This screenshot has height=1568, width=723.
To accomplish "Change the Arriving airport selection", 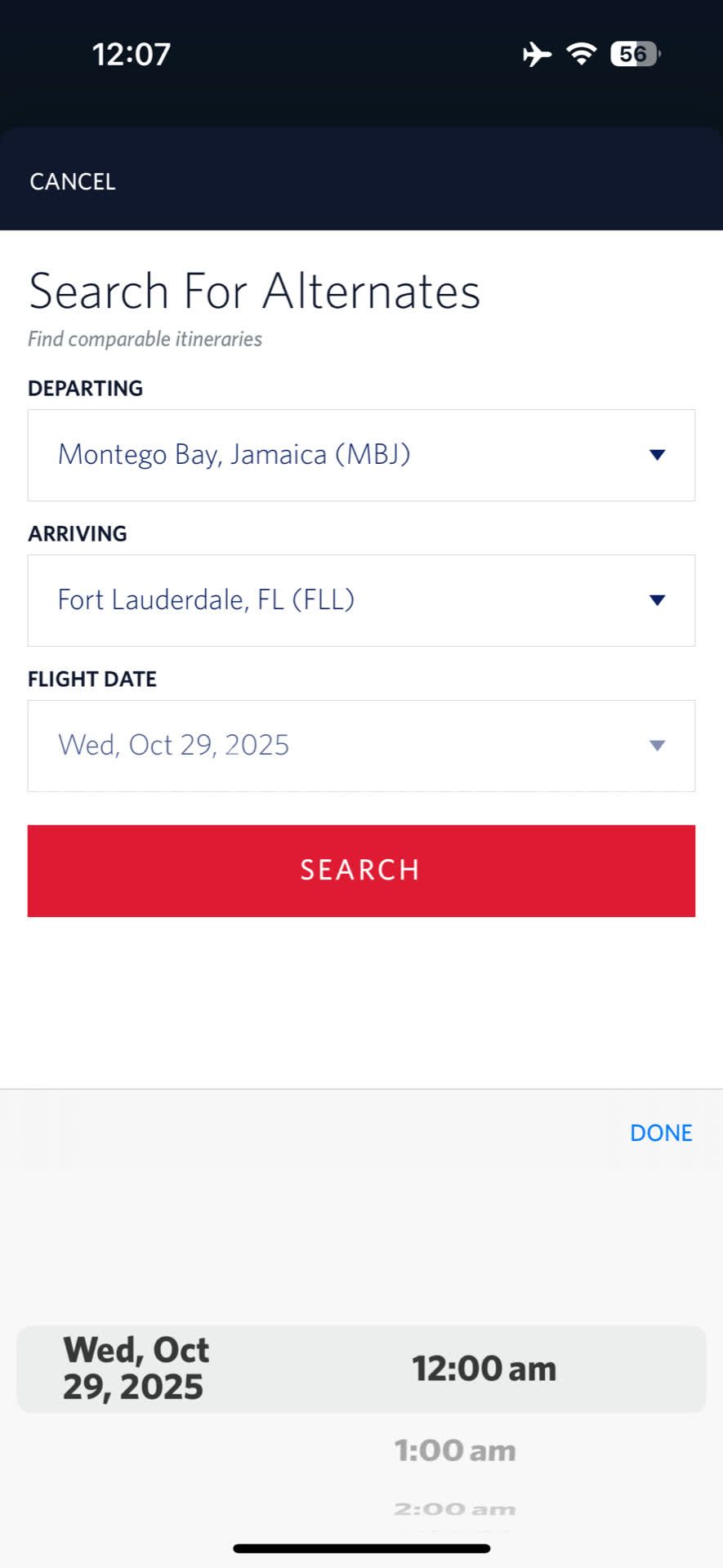I will (361, 600).
